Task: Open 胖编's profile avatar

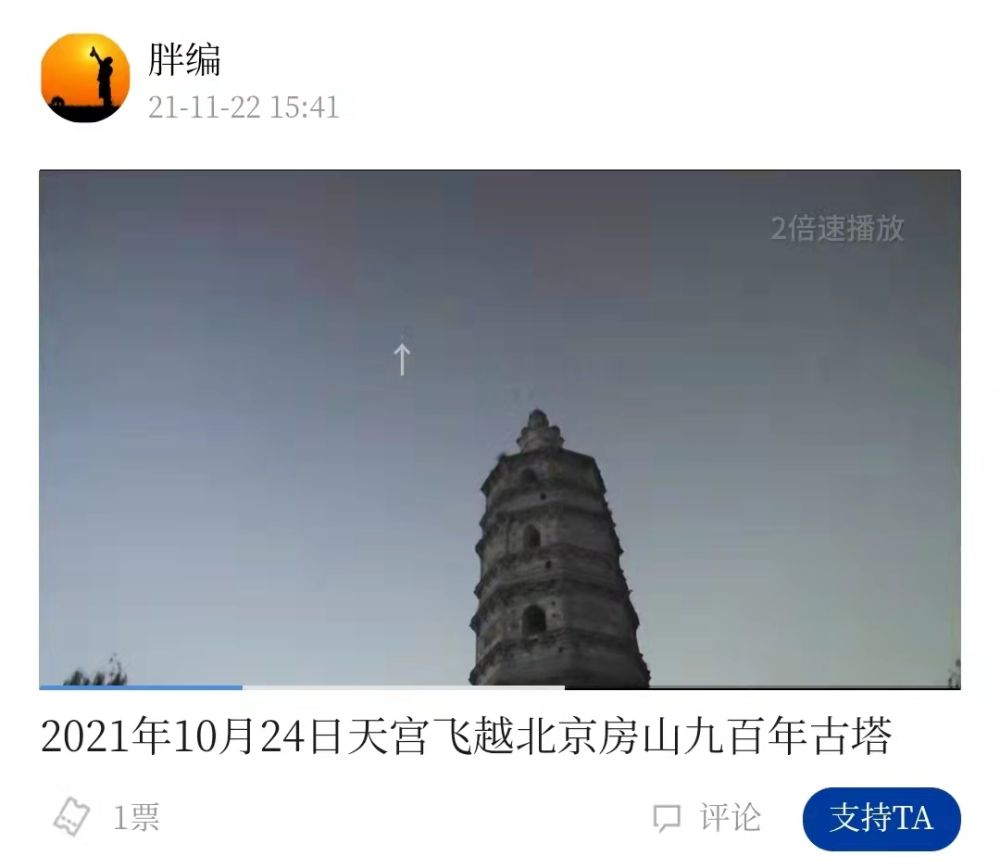Action: tap(85, 78)
